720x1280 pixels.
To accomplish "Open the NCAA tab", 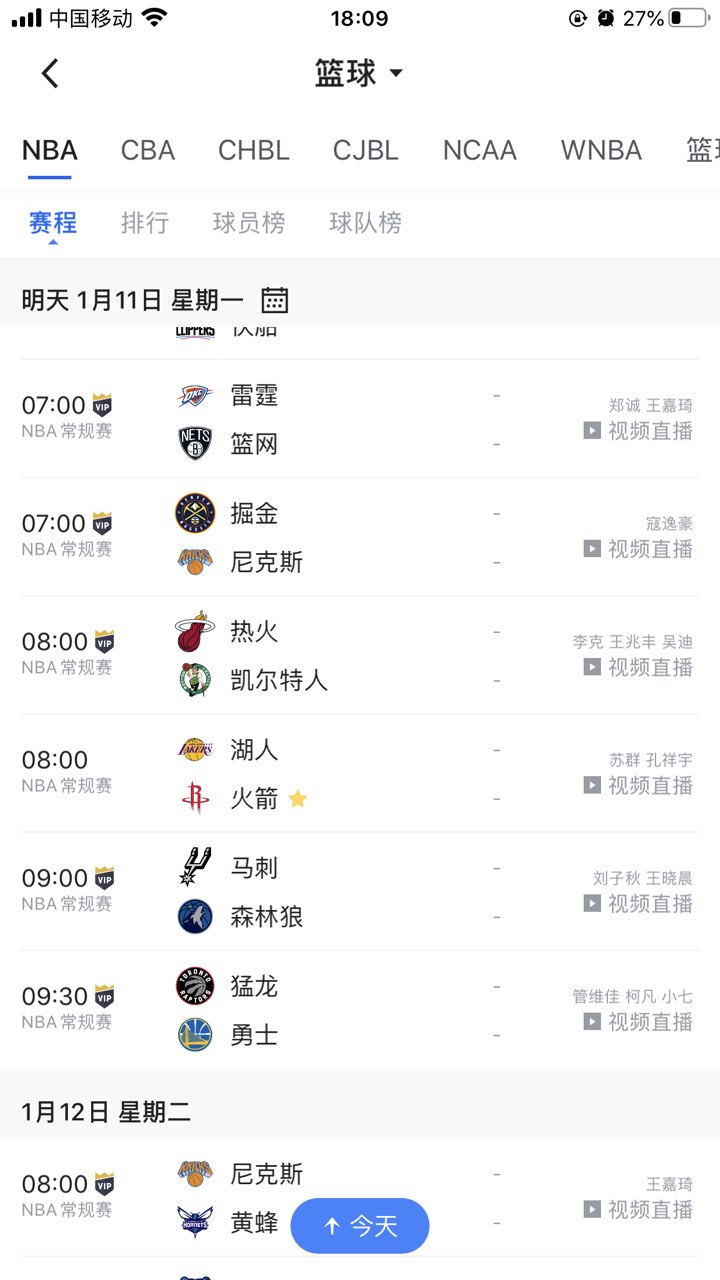I will click(480, 150).
